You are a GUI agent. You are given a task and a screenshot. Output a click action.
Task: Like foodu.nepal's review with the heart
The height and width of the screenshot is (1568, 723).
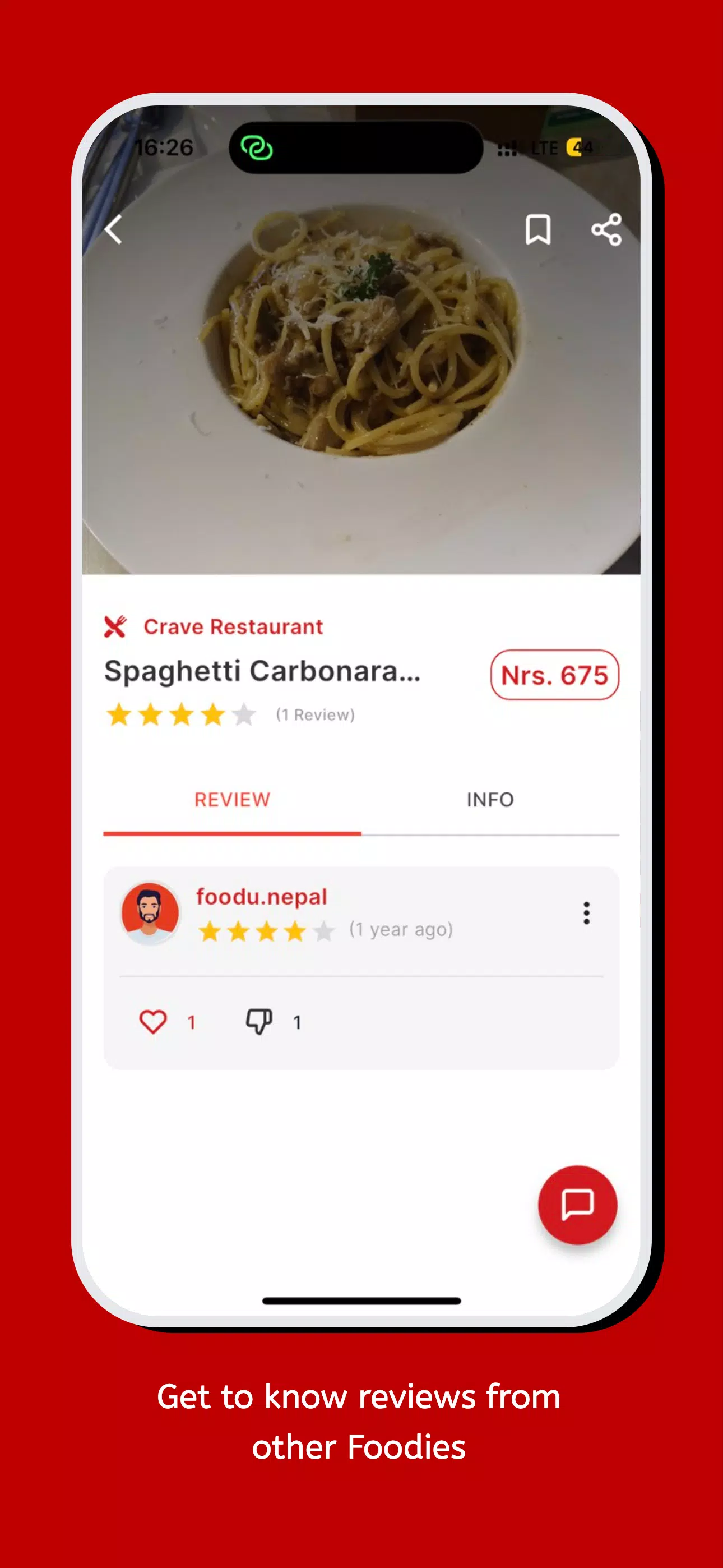coord(154,1021)
